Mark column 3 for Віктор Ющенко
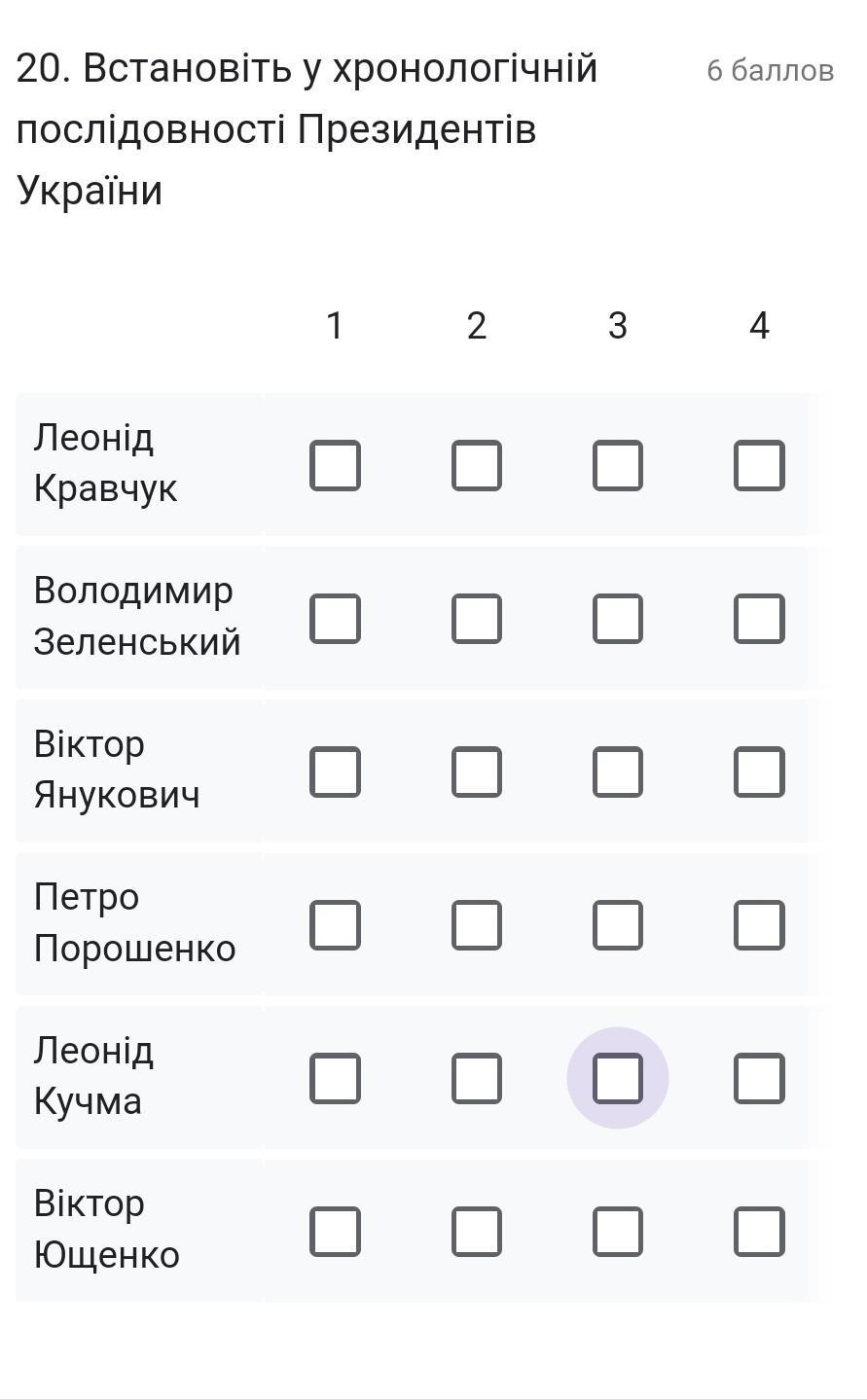This screenshot has width=867, height=1400. coord(618,1232)
